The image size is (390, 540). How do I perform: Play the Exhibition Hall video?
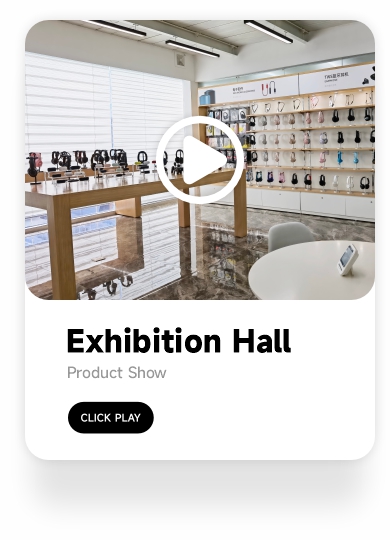[200, 160]
